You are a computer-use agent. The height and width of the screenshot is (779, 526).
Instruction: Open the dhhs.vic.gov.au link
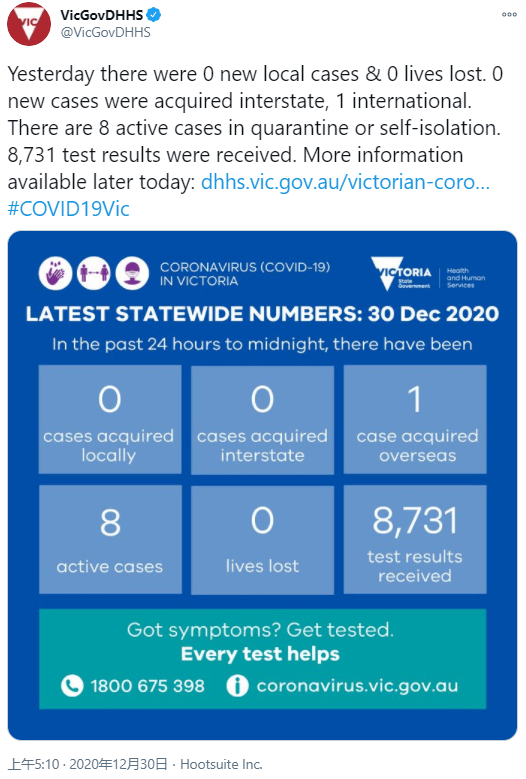pyautogui.click(x=345, y=182)
